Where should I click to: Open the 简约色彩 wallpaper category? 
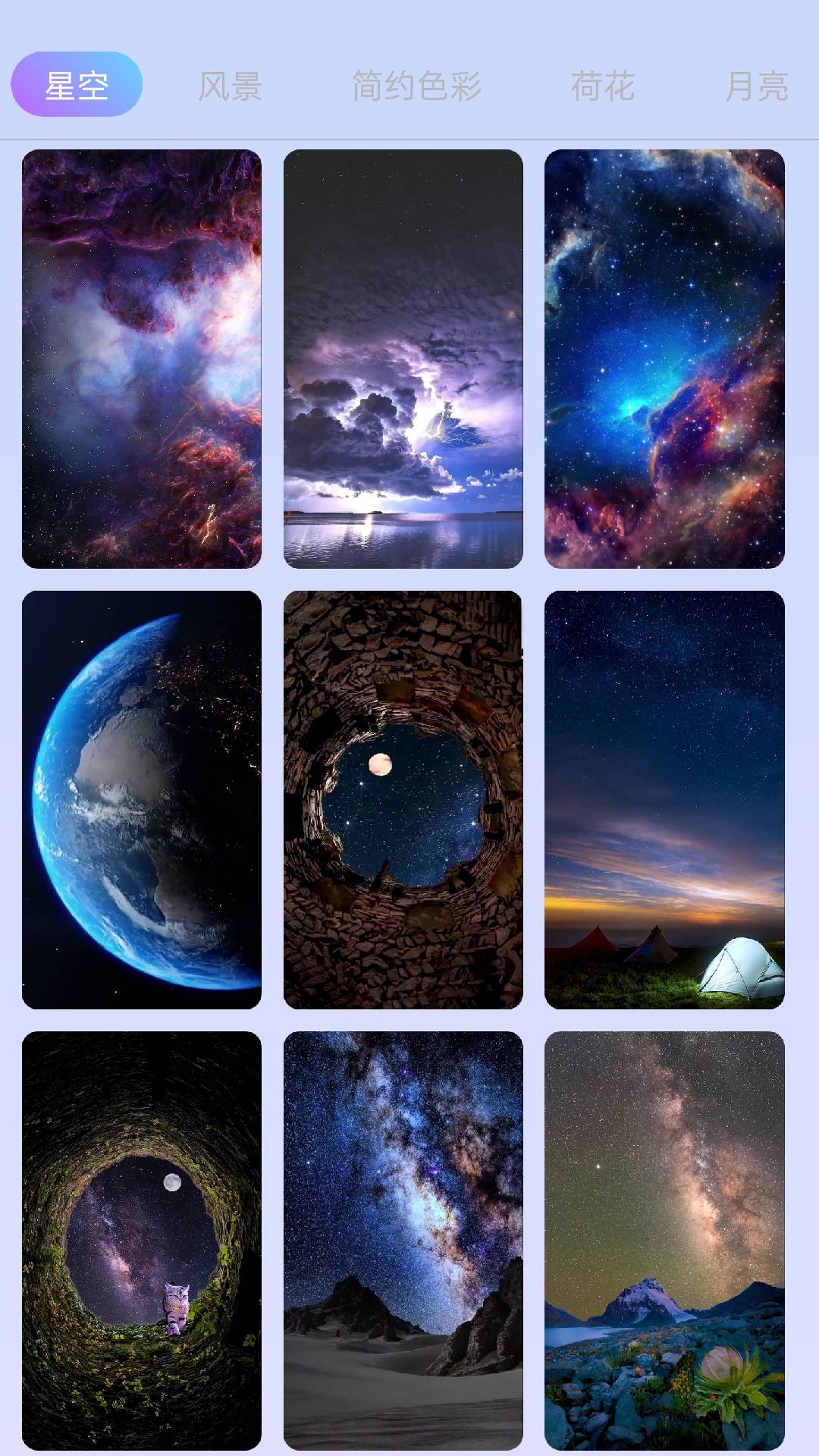[x=418, y=87]
